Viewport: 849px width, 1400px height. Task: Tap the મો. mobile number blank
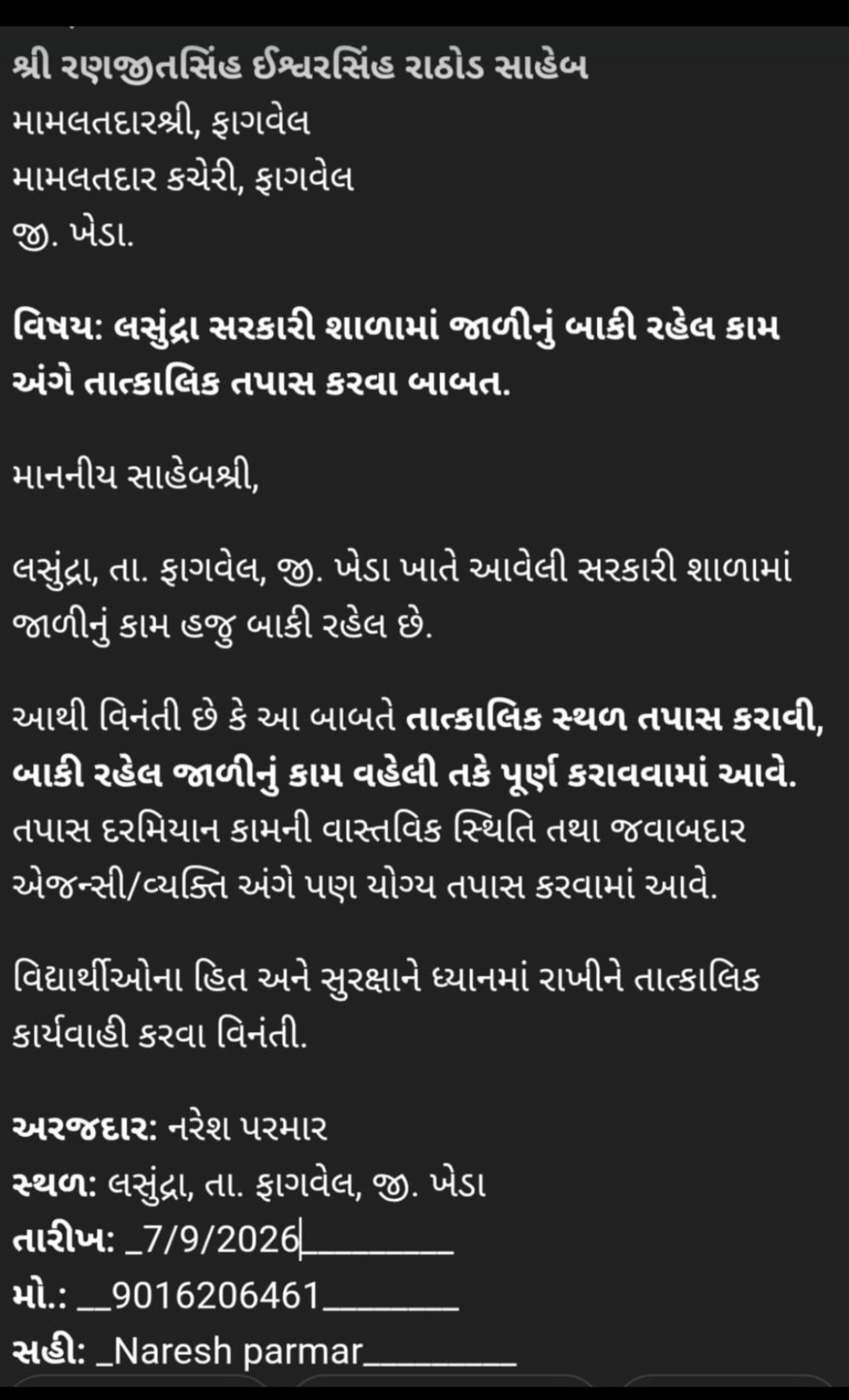(x=268, y=1295)
